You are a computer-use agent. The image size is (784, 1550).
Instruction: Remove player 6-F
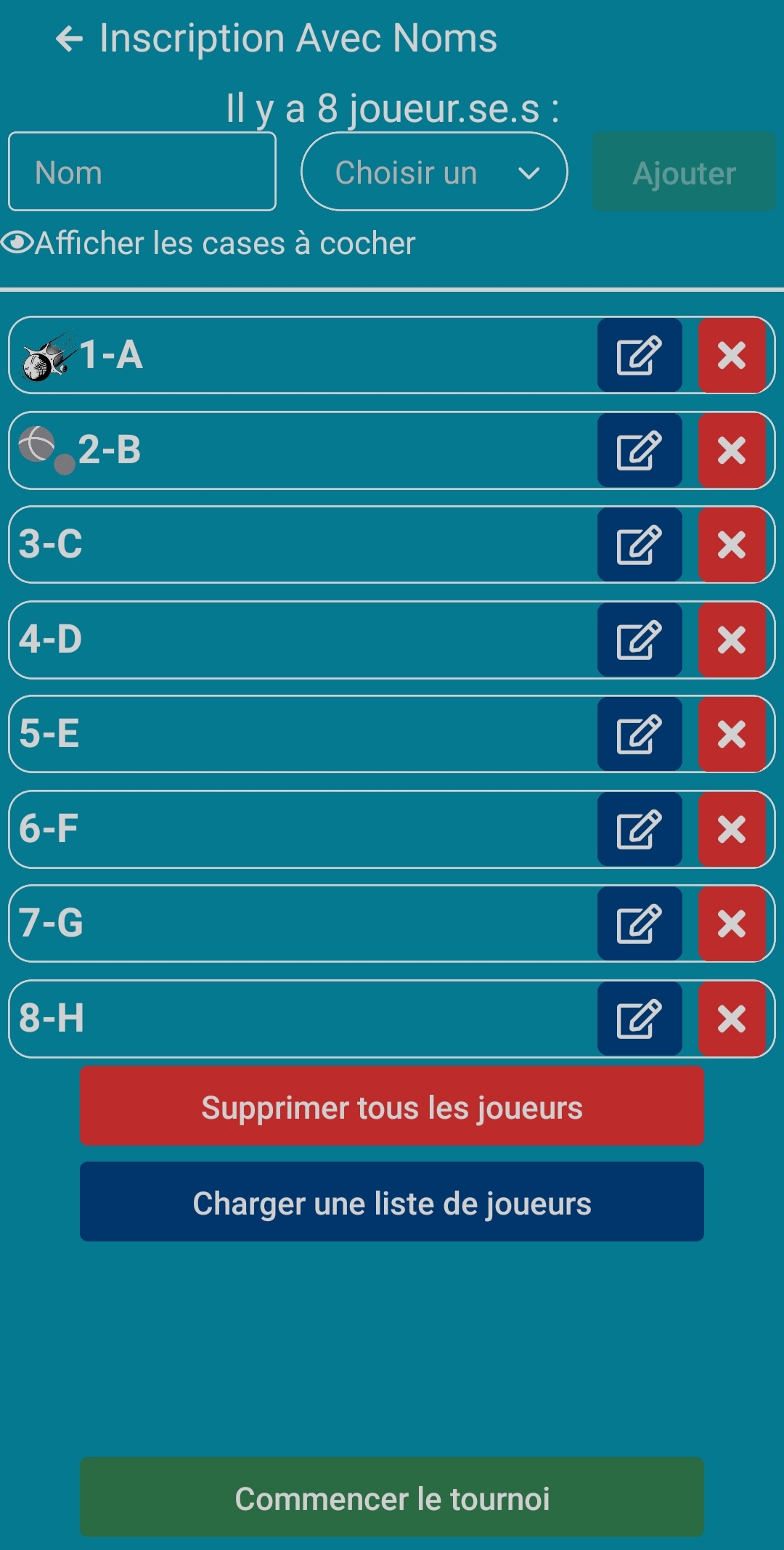[x=732, y=829]
